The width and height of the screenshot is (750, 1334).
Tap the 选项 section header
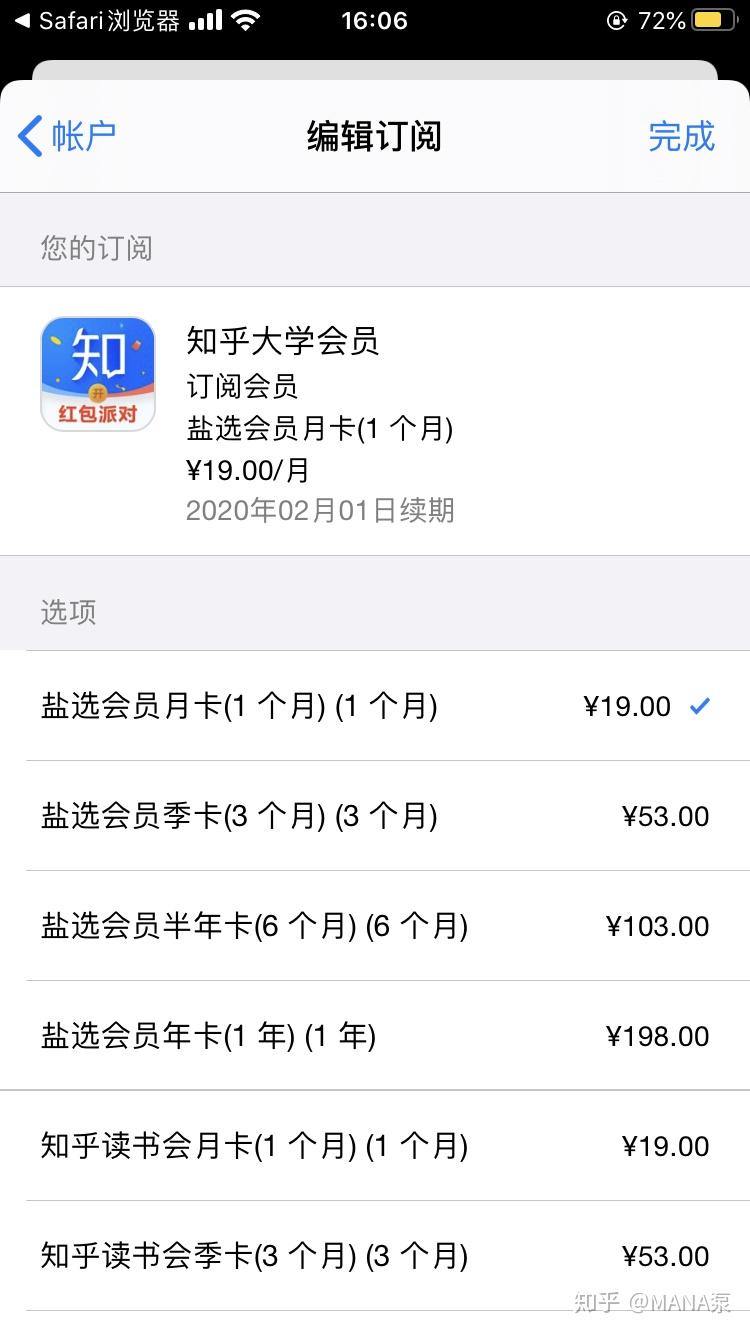point(66,613)
